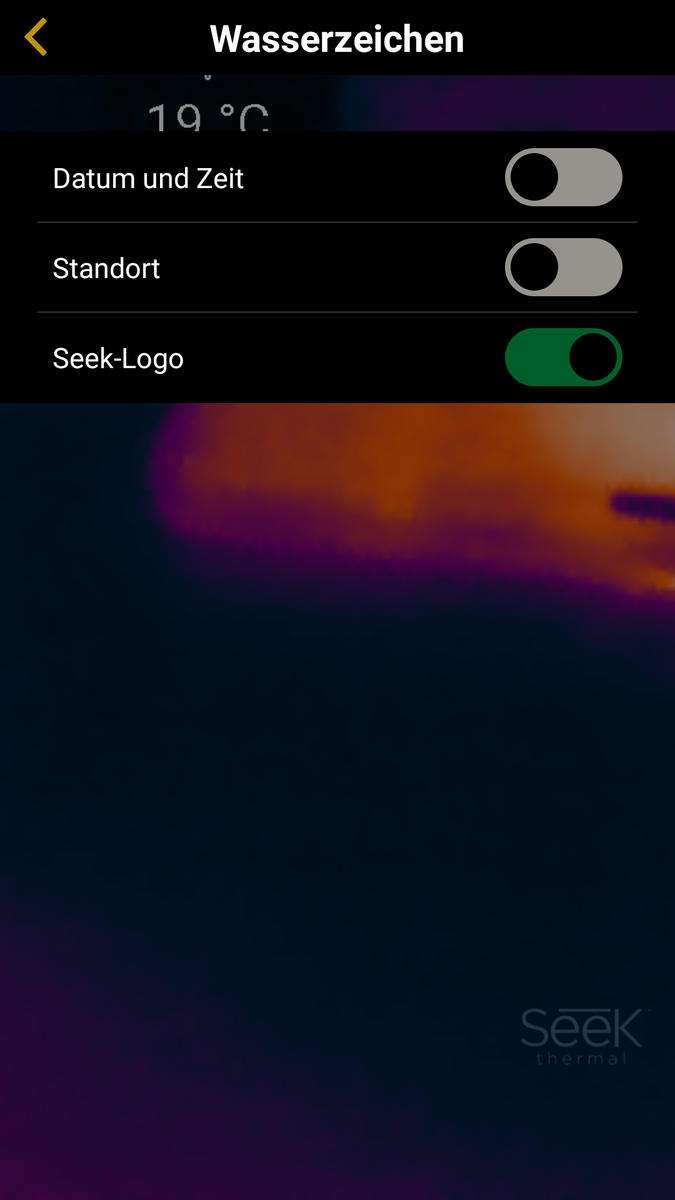Image resolution: width=675 pixels, height=1200 pixels.
Task: Enable the Datum und Zeit watermark
Action: coord(563,178)
